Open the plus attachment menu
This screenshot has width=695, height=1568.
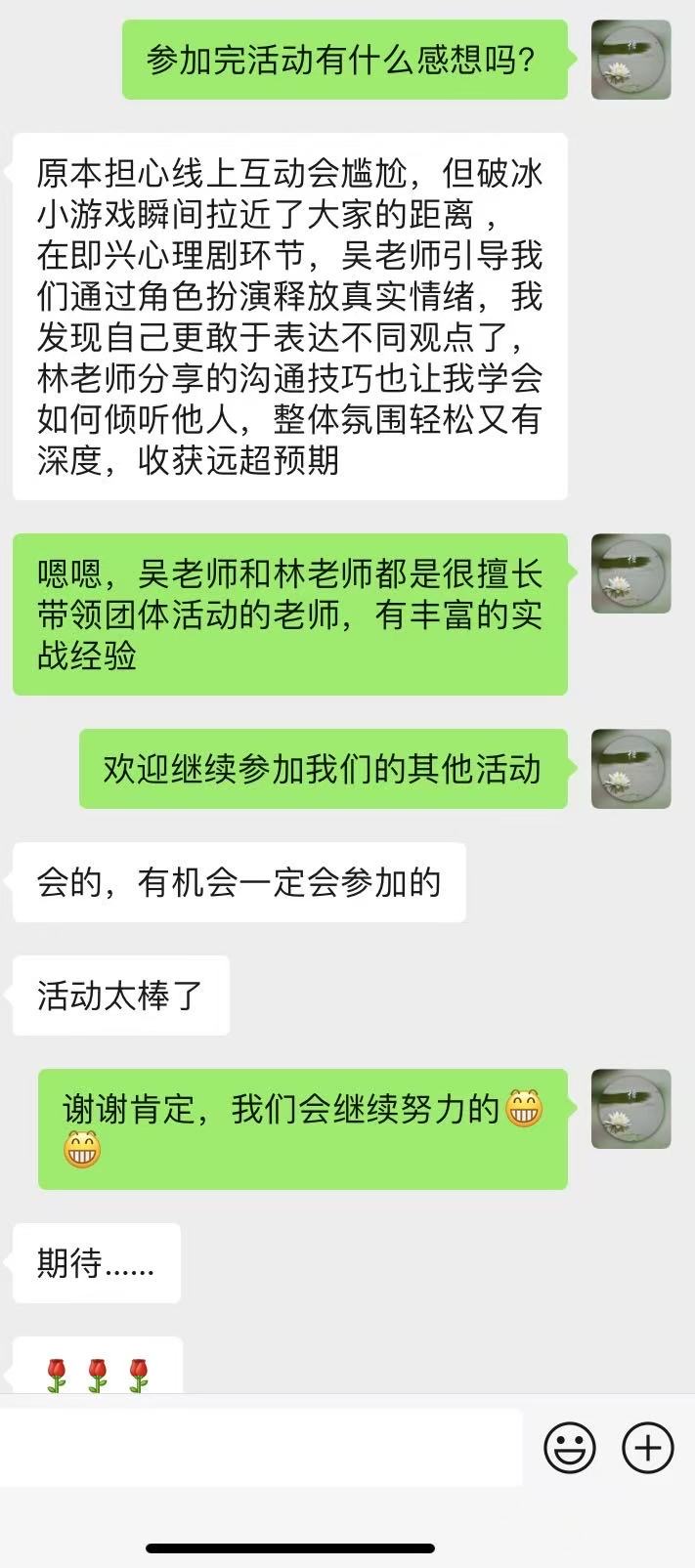tap(648, 1447)
